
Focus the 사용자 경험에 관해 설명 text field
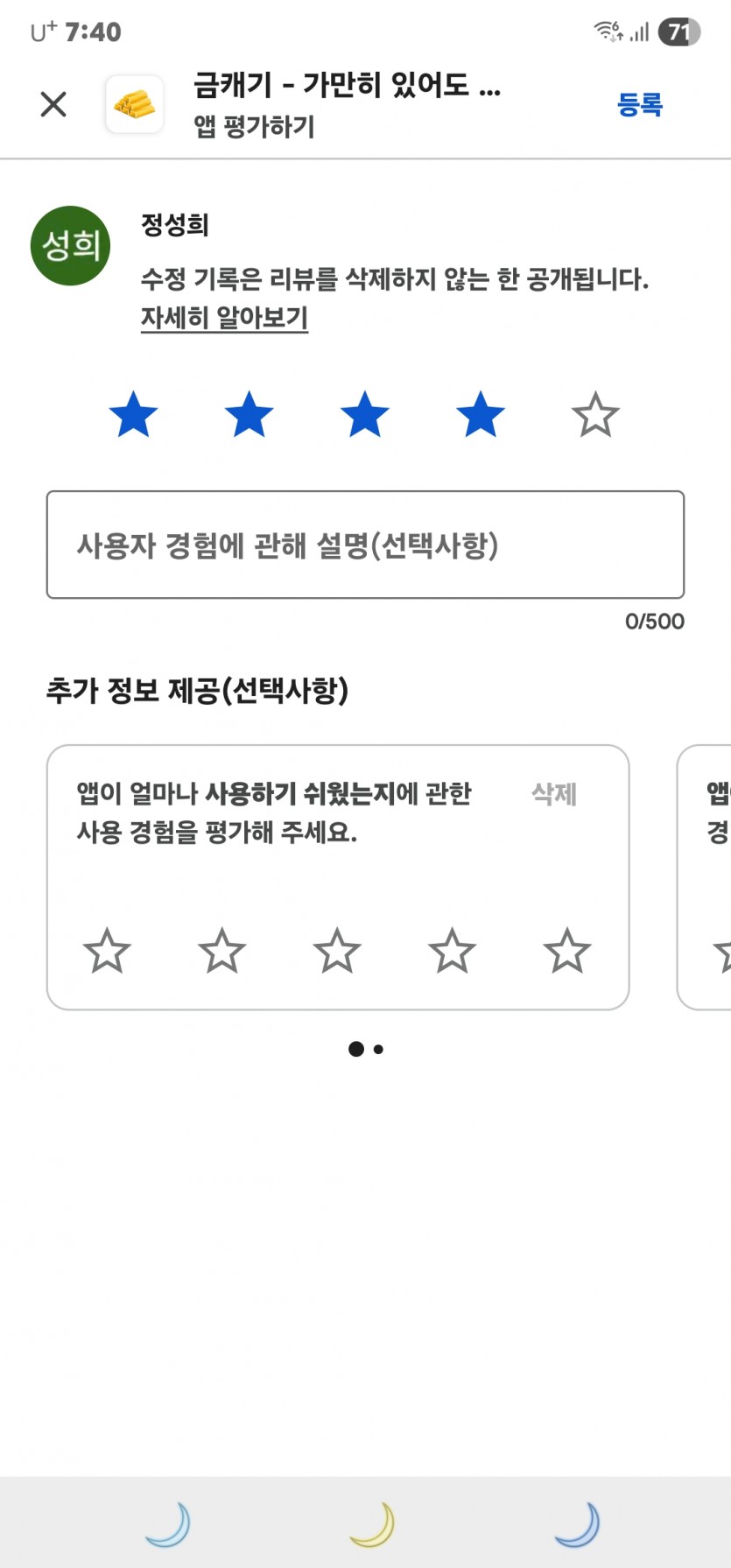(x=365, y=545)
